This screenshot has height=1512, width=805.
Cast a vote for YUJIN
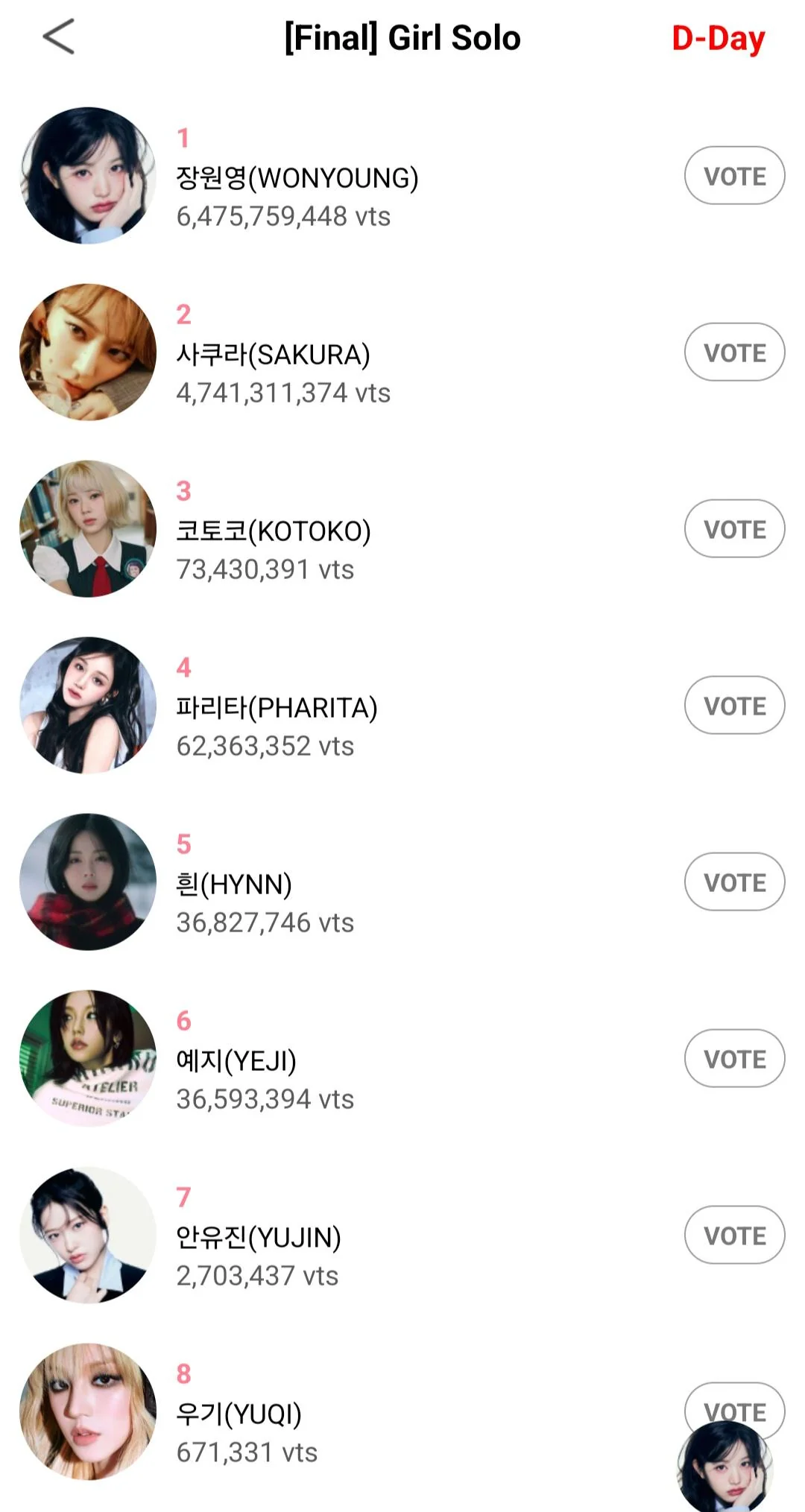pos(734,1236)
